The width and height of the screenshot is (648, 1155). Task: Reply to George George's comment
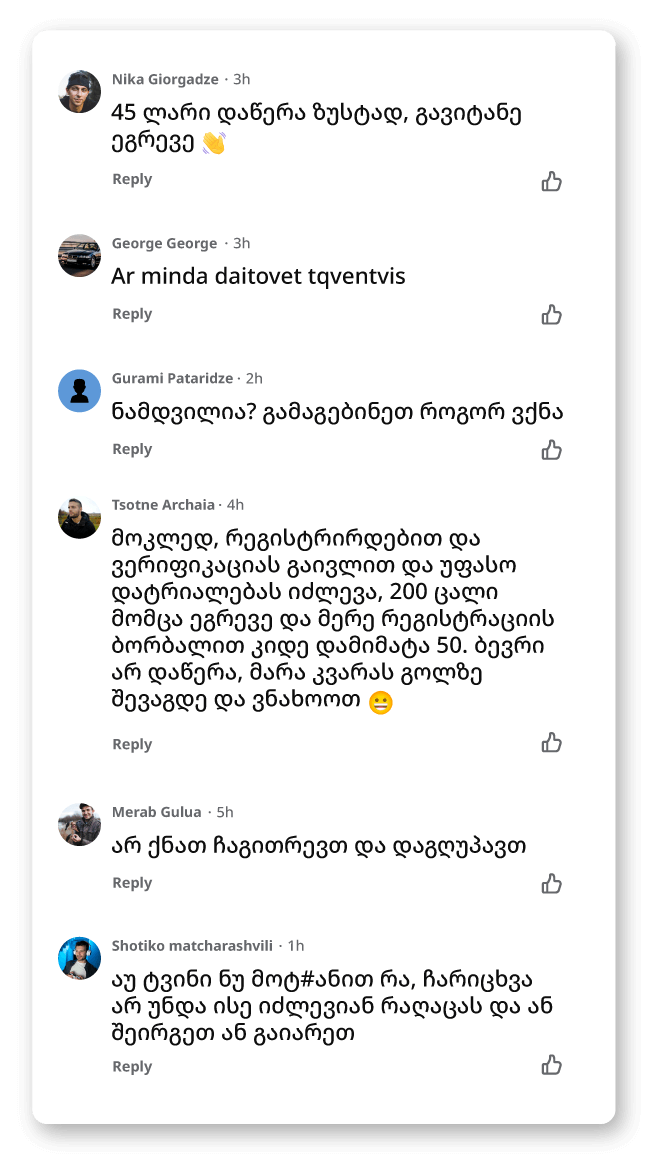[132, 314]
